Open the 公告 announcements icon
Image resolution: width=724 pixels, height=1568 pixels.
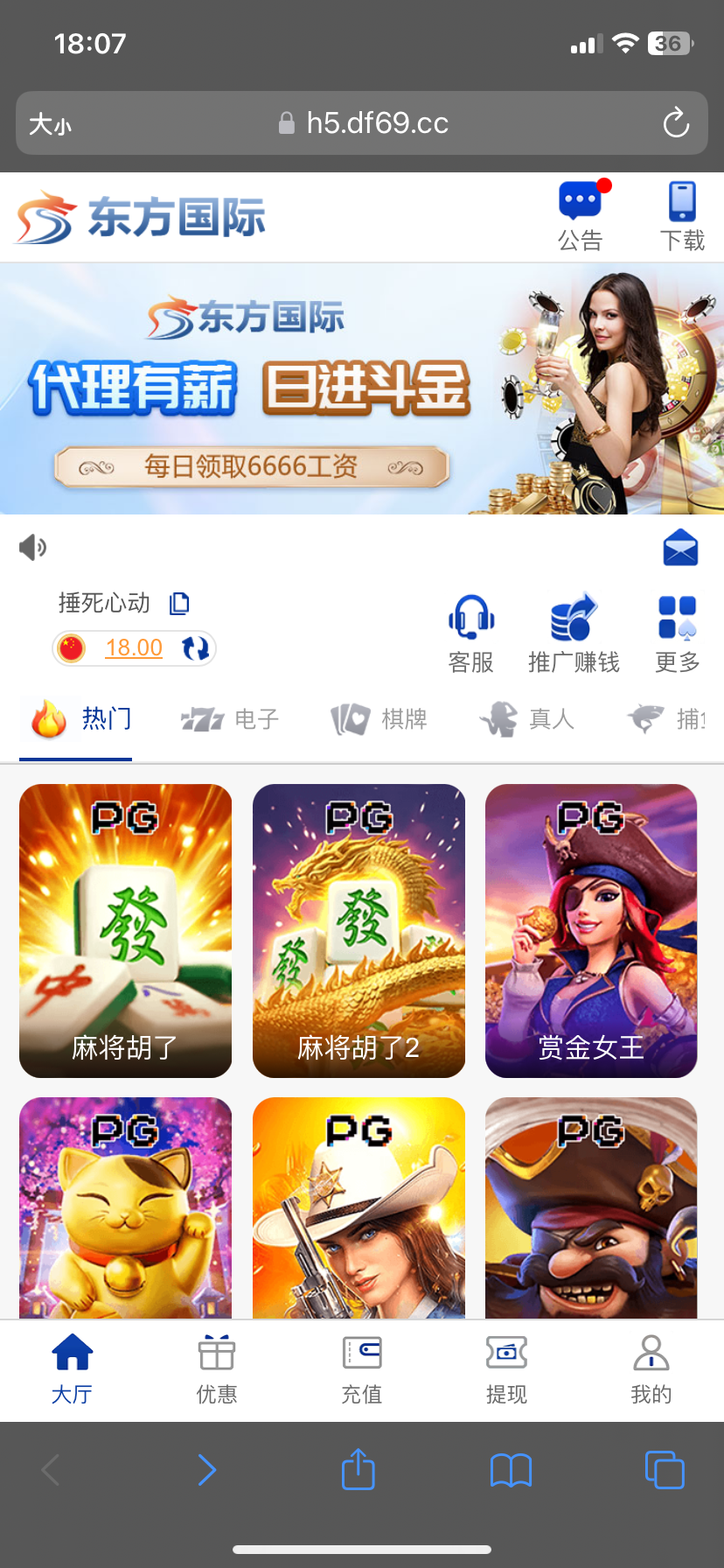(580, 215)
